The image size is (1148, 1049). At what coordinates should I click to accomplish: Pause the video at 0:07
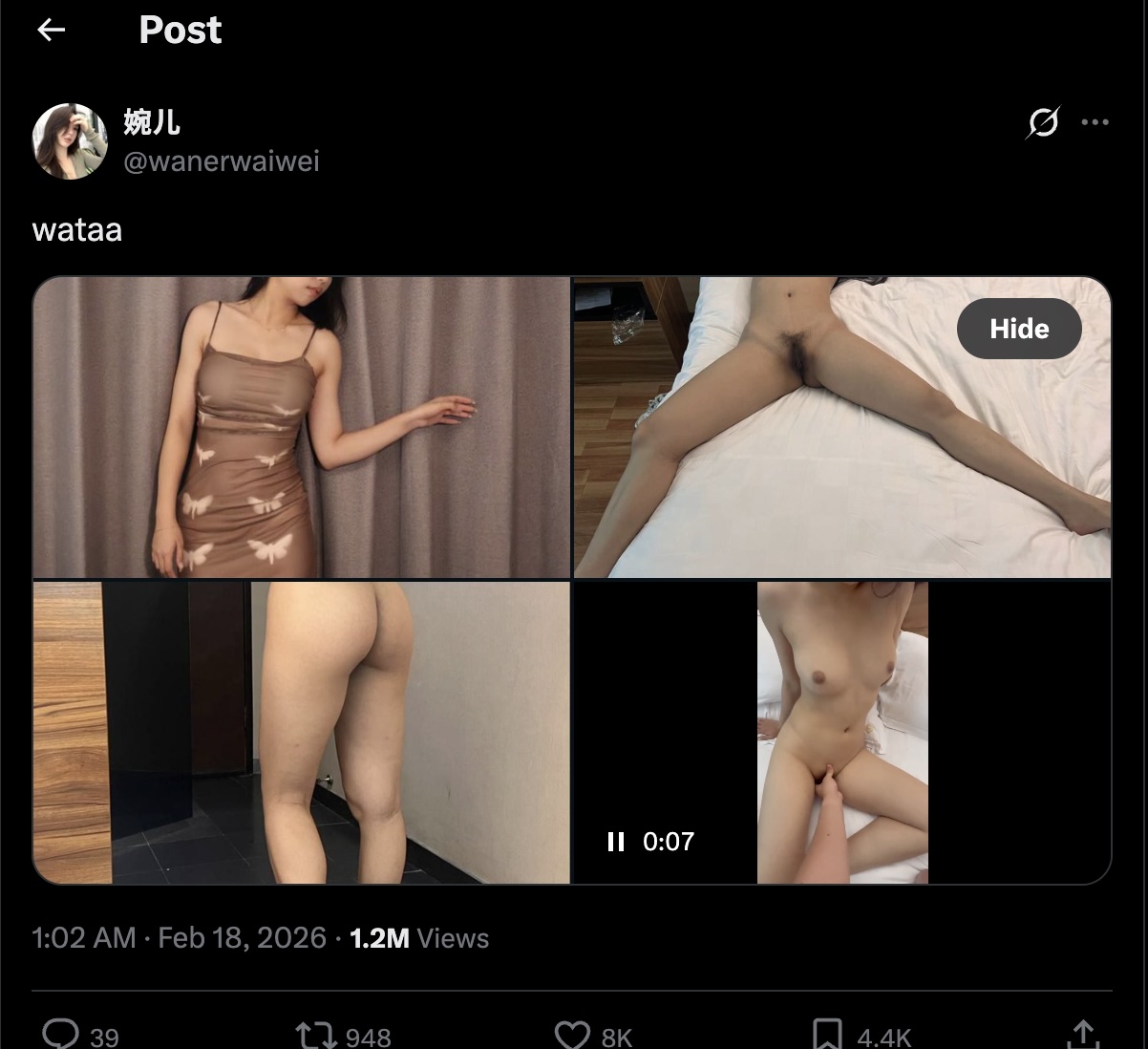[x=616, y=842]
